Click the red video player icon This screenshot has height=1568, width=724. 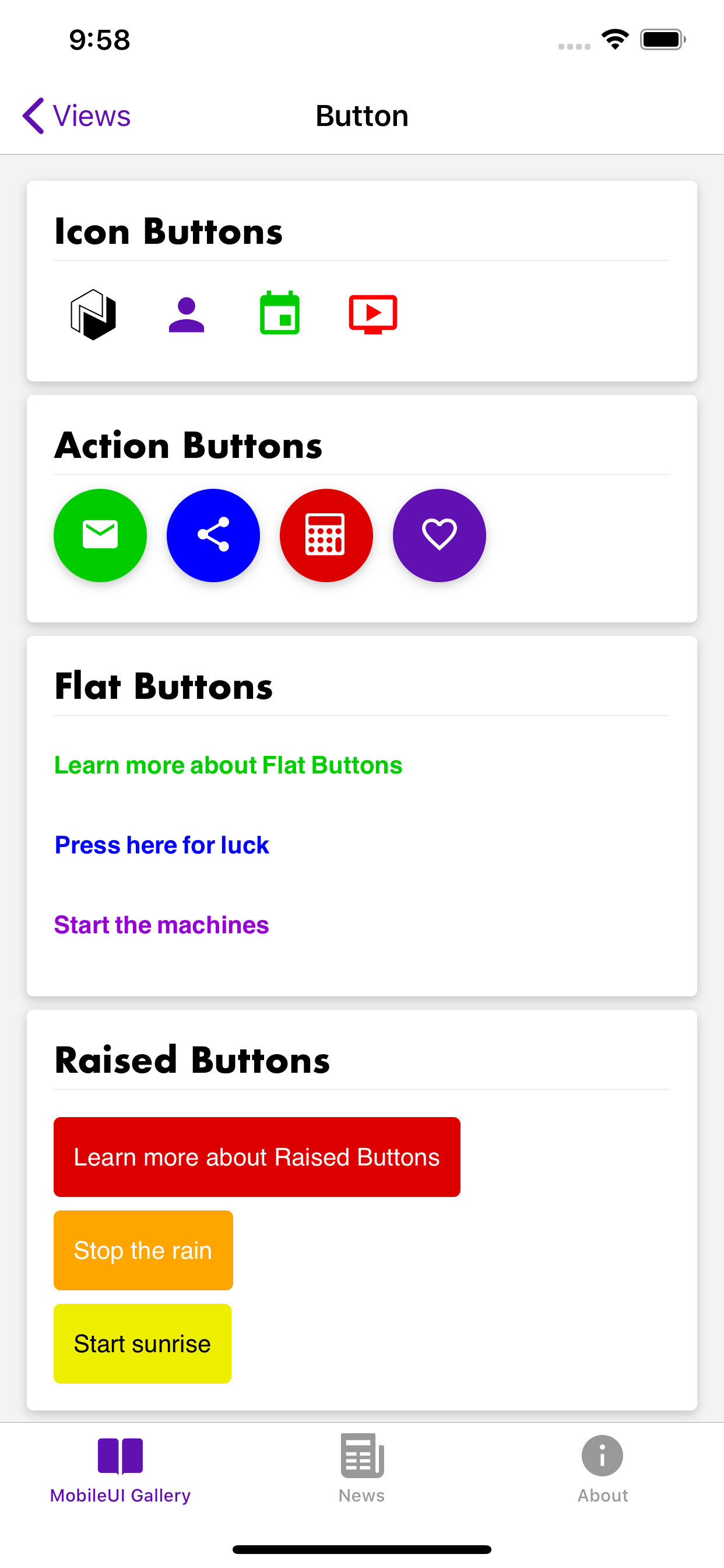pos(373,313)
